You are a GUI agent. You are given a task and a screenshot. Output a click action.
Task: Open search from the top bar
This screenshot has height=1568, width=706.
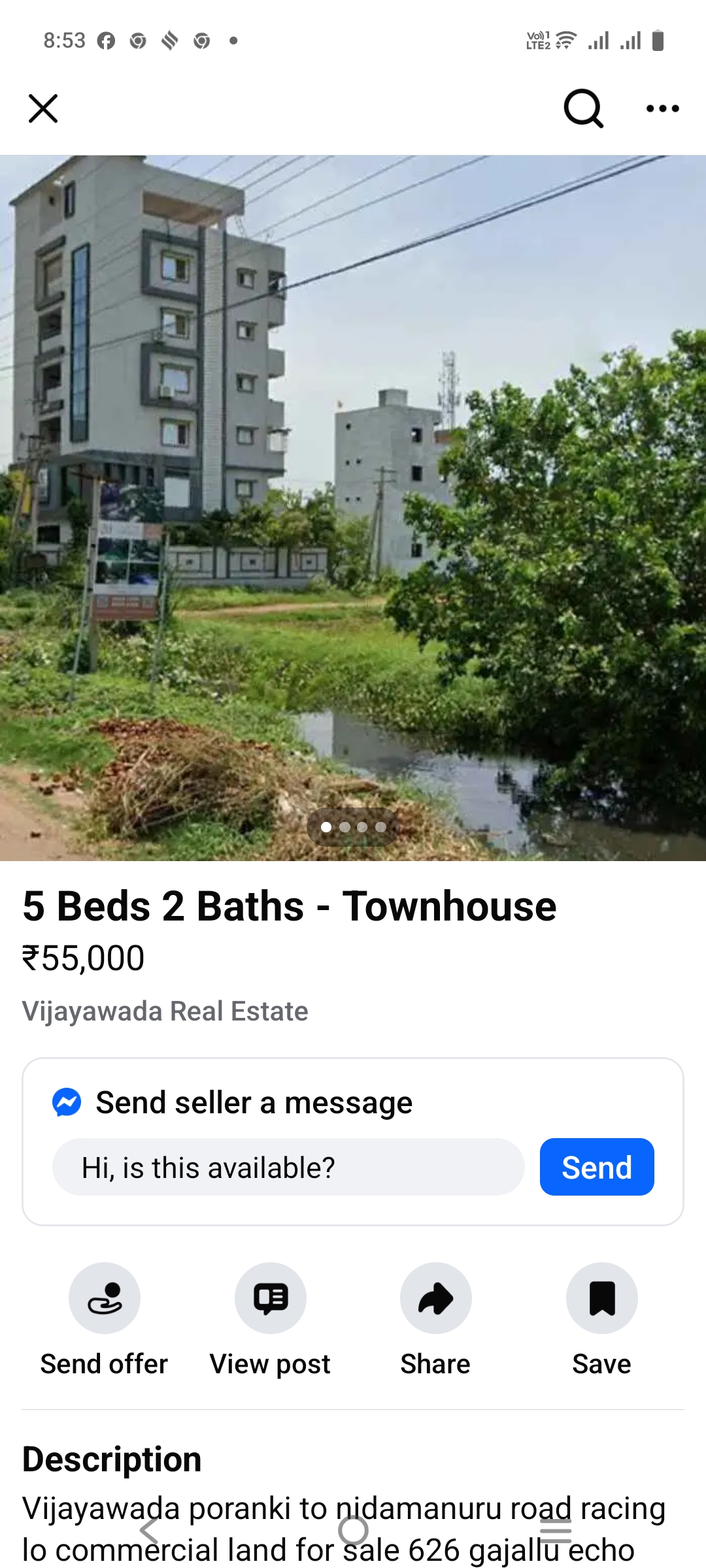(x=583, y=108)
